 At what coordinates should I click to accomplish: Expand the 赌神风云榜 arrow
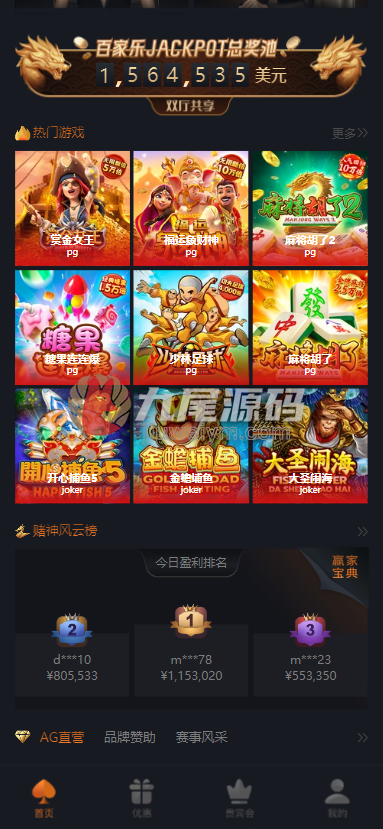point(362,531)
